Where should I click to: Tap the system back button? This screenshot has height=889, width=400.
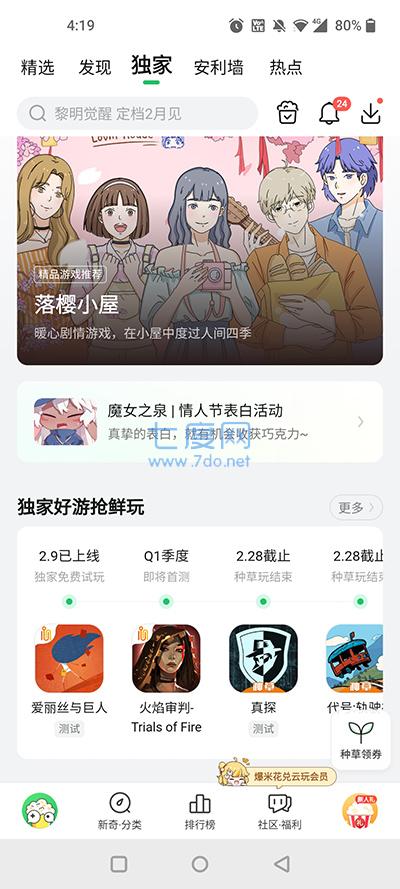click(x=281, y=863)
